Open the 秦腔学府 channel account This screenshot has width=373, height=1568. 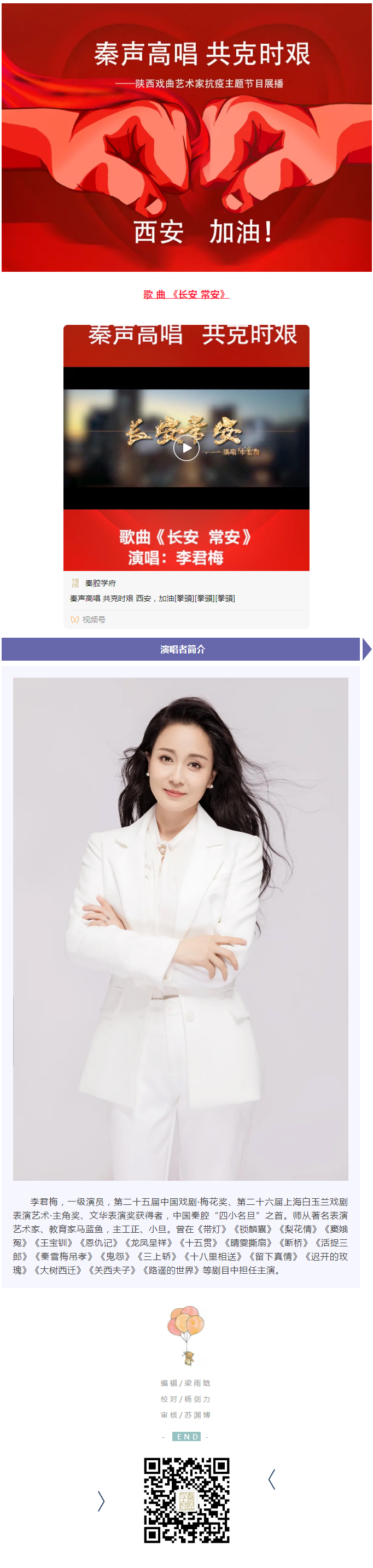click(100, 582)
